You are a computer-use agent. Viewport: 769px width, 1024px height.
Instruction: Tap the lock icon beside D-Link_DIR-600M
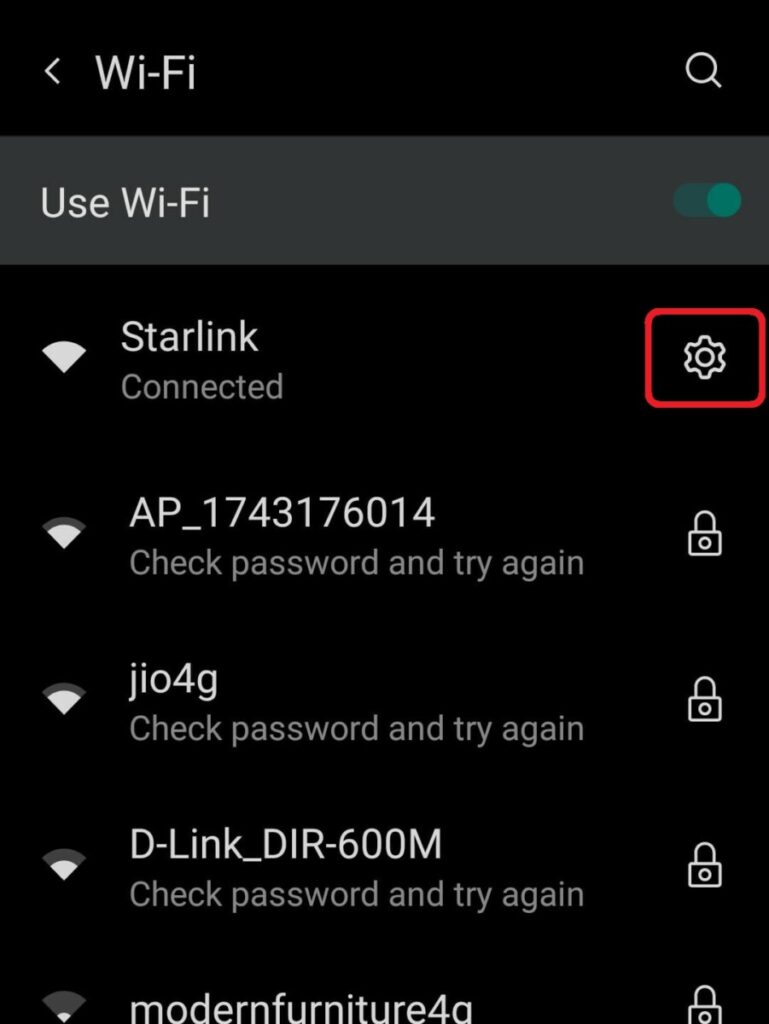(705, 866)
